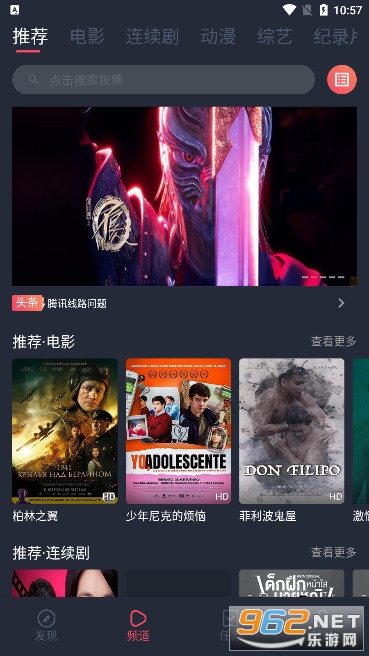Switch to the 推荐 top tab
The height and width of the screenshot is (656, 369).
pyautogui.click(x=30, y=36)
